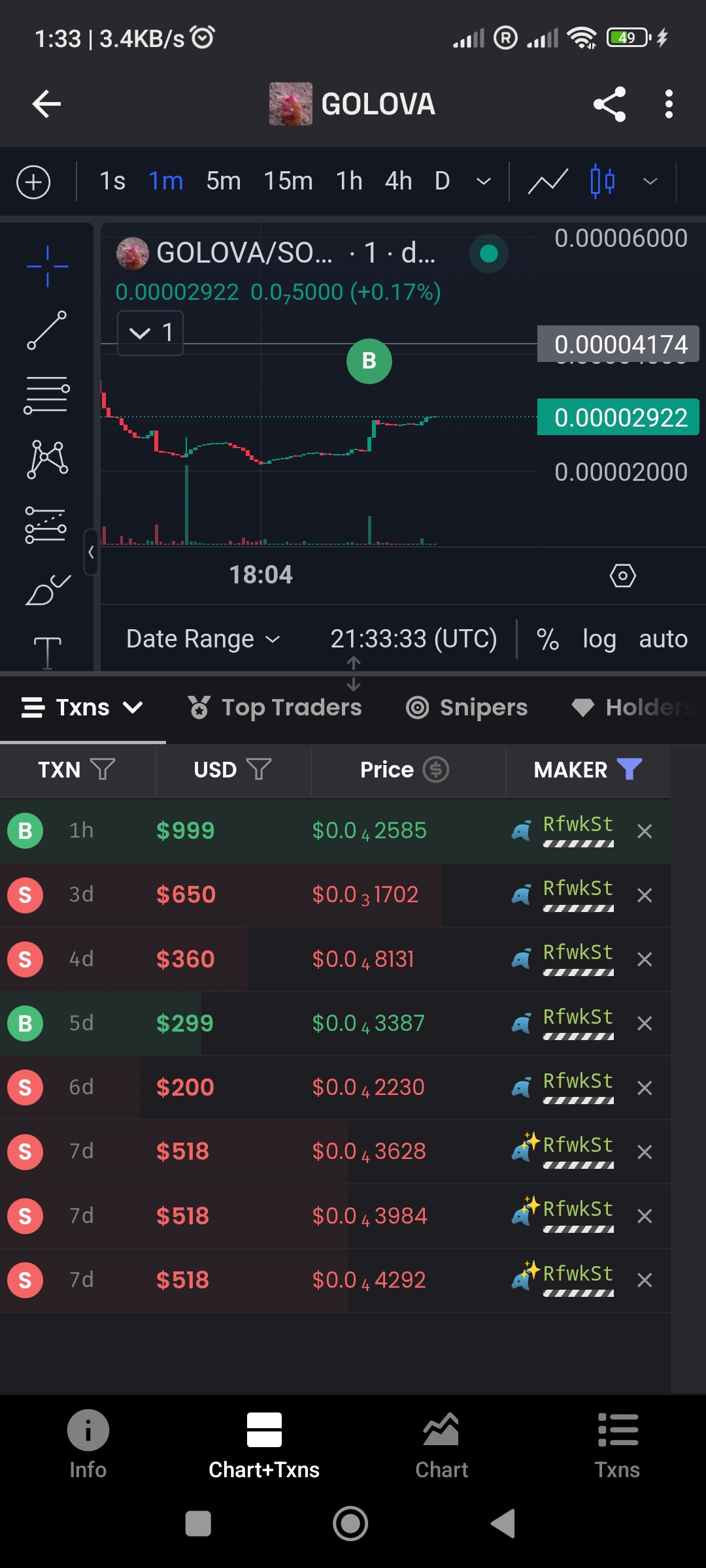Toggle log scale on chart

coord(599,639)
